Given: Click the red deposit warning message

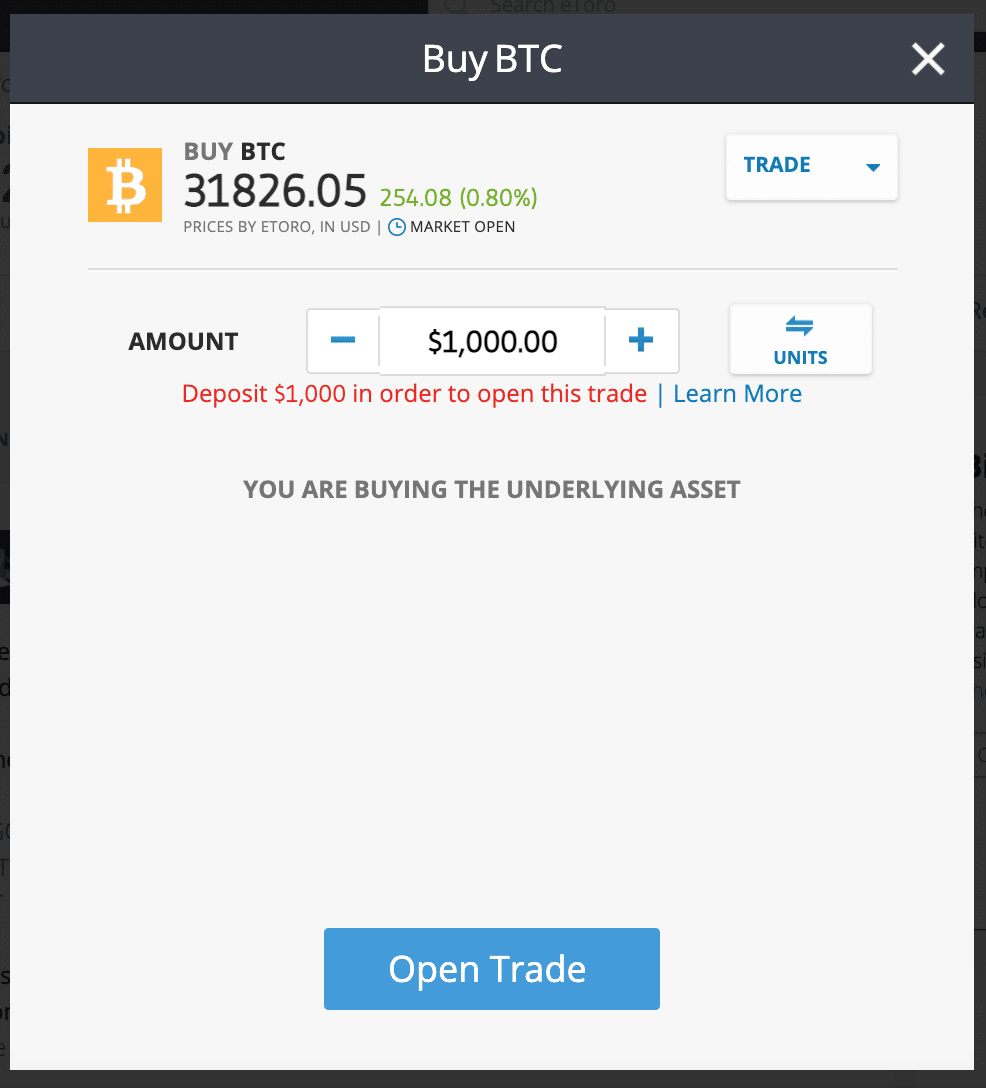Looking at the screenshot, I should coord(413,393).
